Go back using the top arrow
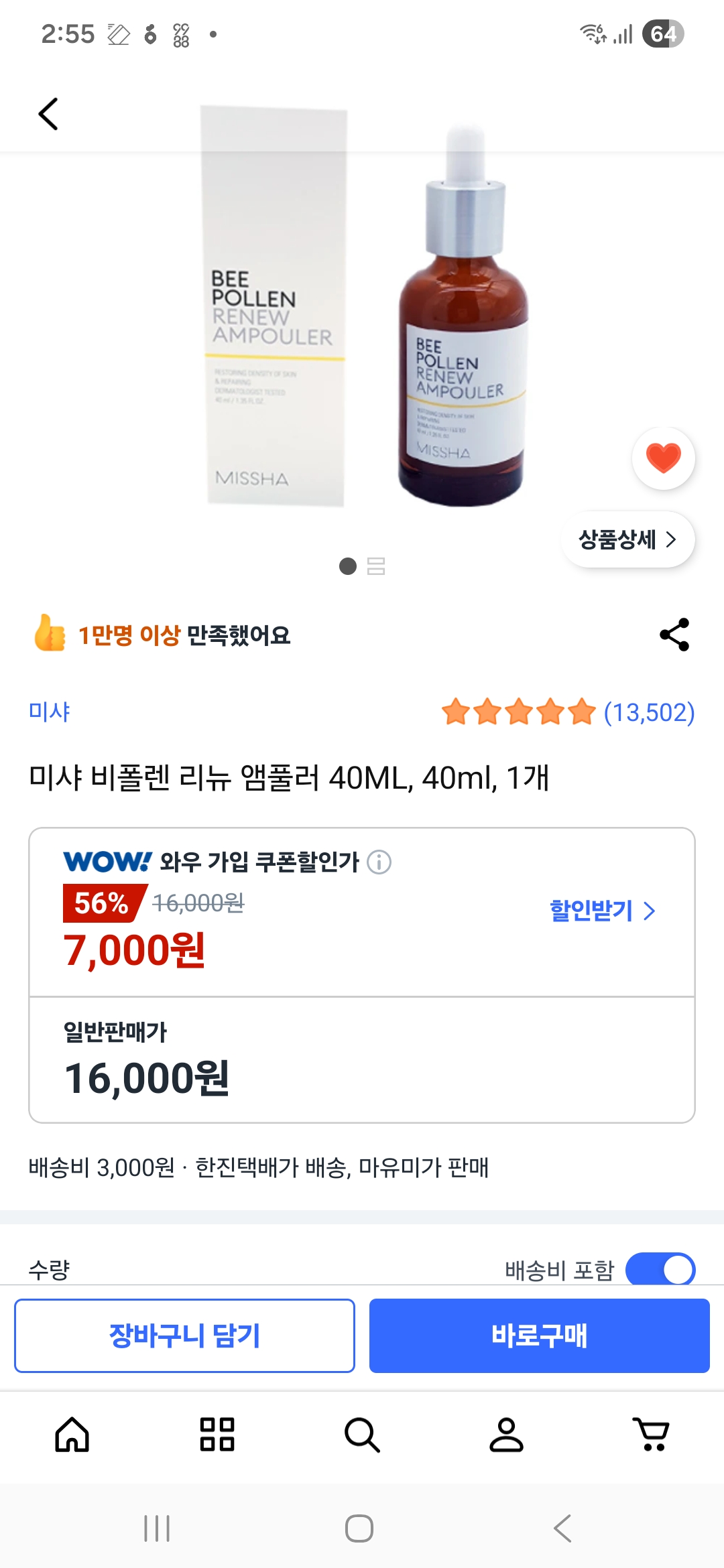 click(x=48, y=114)
